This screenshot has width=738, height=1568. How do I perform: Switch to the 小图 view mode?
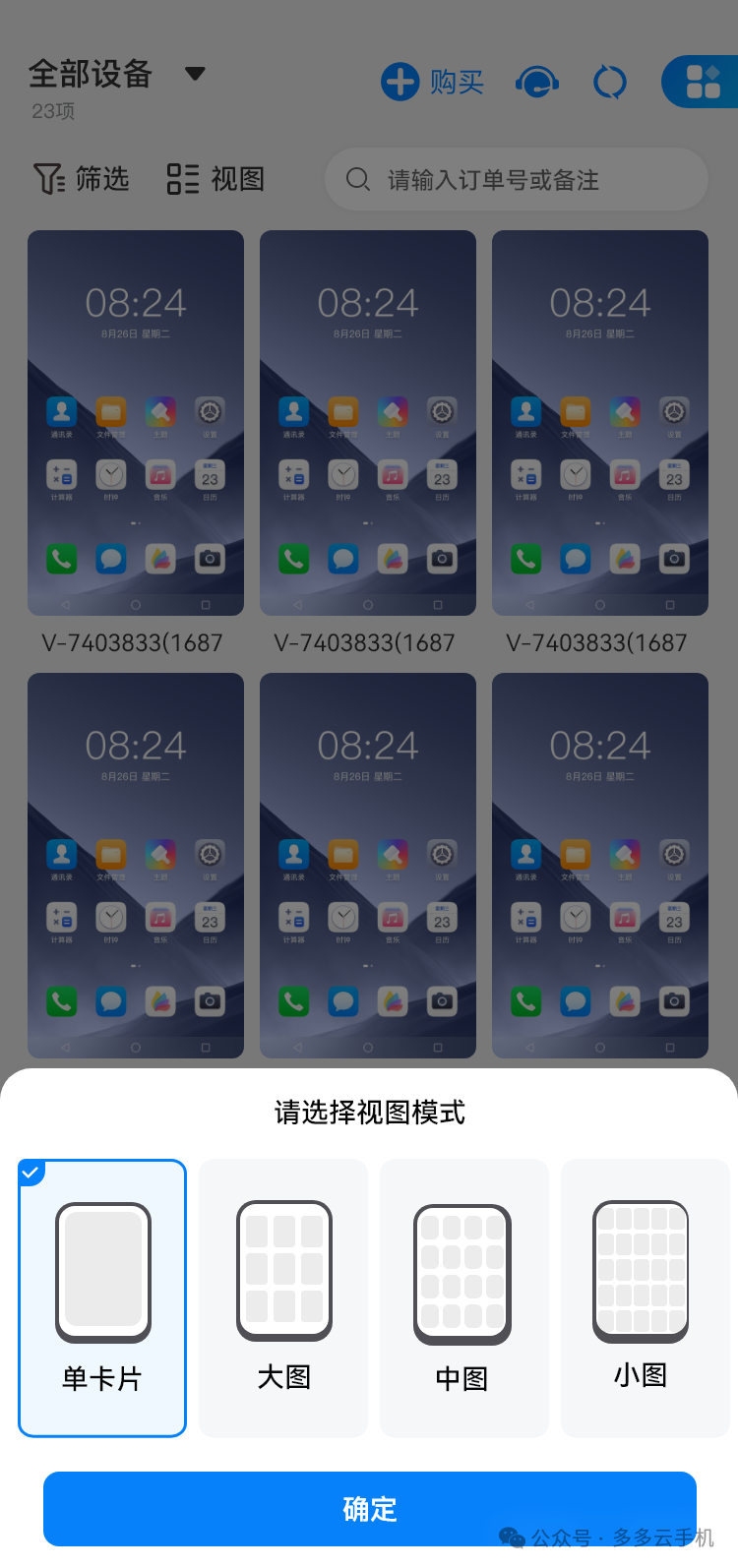(646, 1297)
